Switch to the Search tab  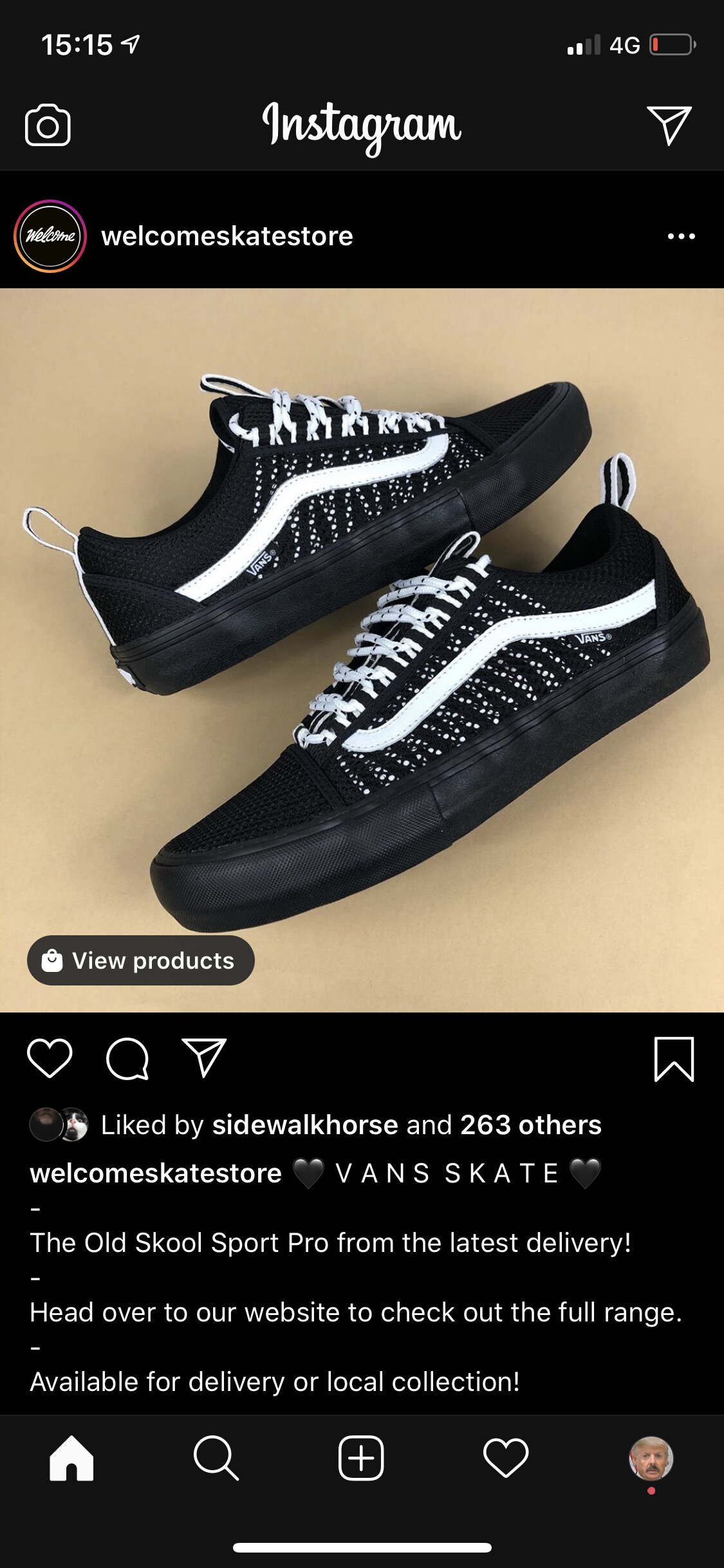pos(216,1459)
